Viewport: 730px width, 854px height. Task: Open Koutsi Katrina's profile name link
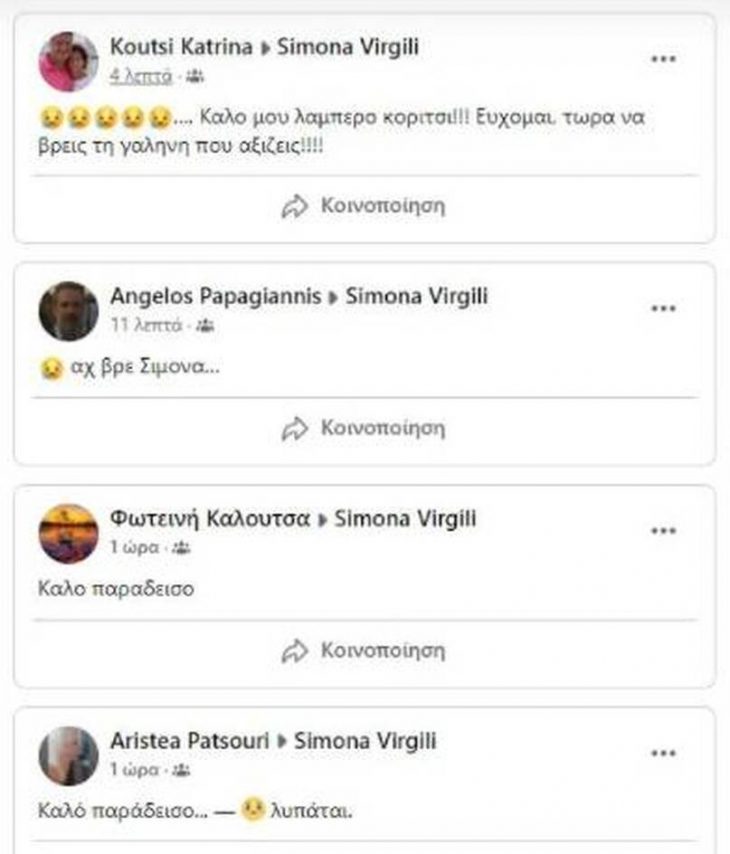tap(180, 47)
